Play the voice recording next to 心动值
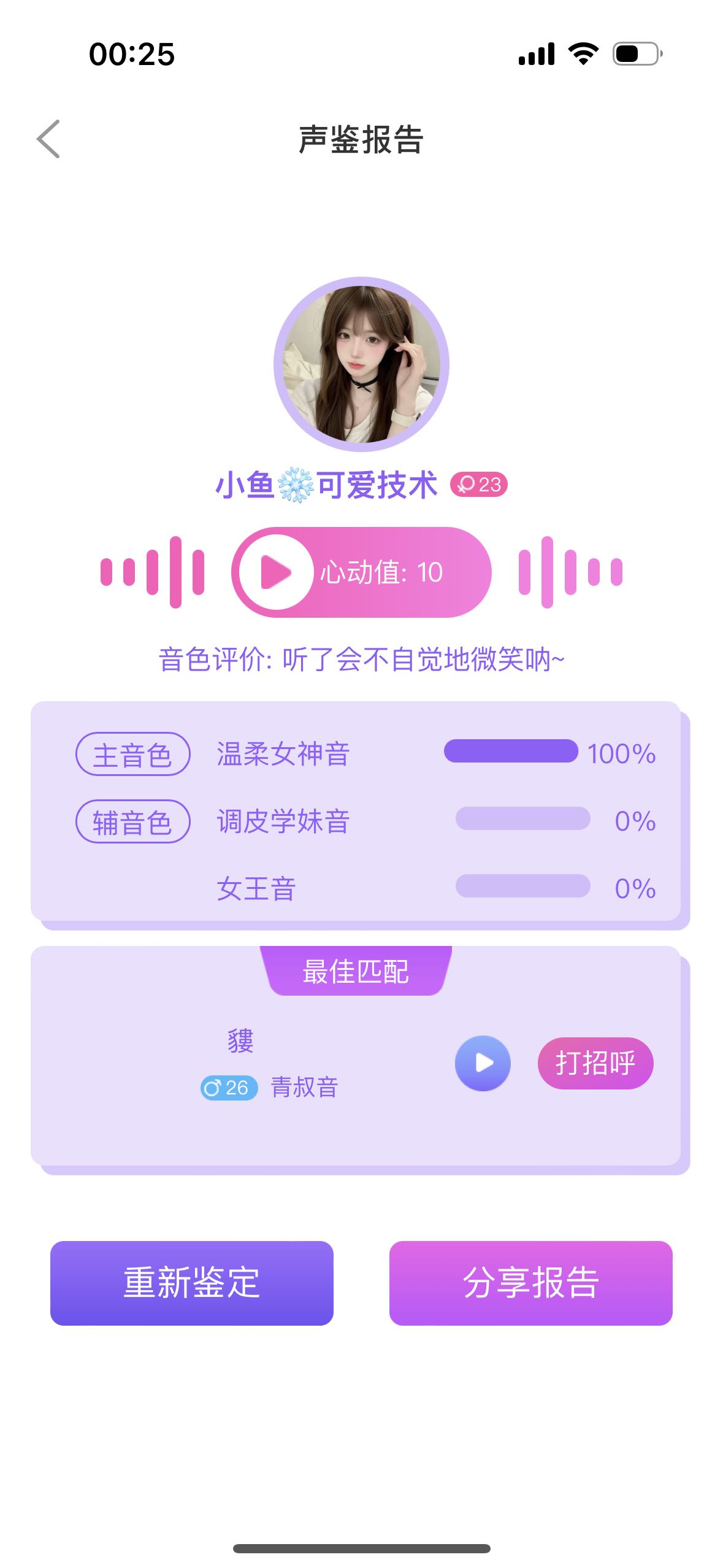 click(276, 572)
